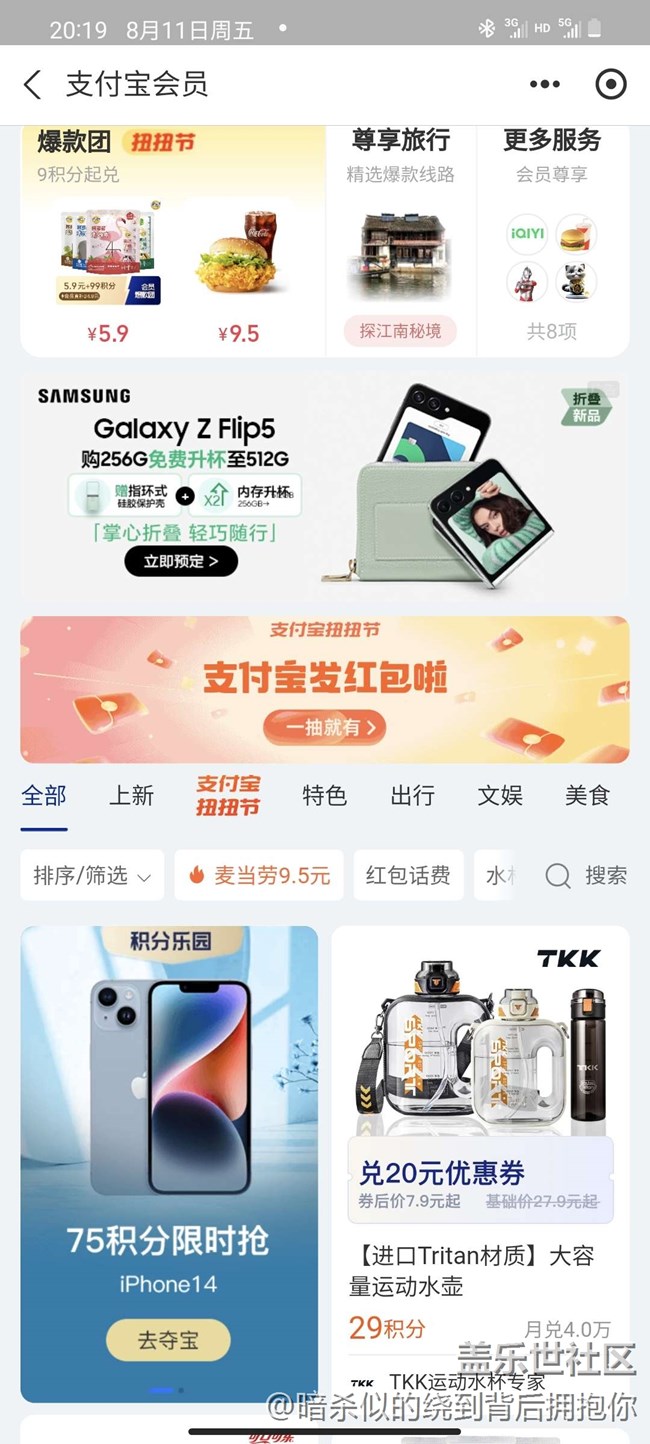Open the 搜索 search option
The image size is (650, 1444).
pos(587,876)
